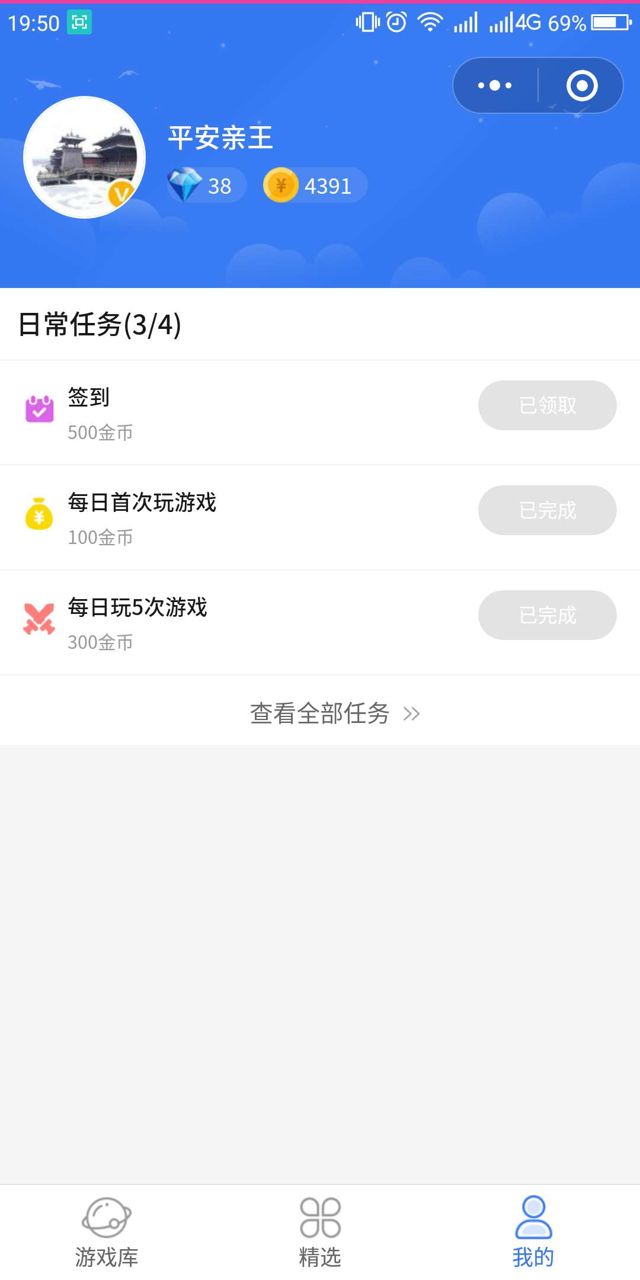The height and width of the screenshot is (1280, 640).
Task: Tap 已完成 button for 每日玩5次游戏
Action: pyautogui.click(x=547, y=615)
